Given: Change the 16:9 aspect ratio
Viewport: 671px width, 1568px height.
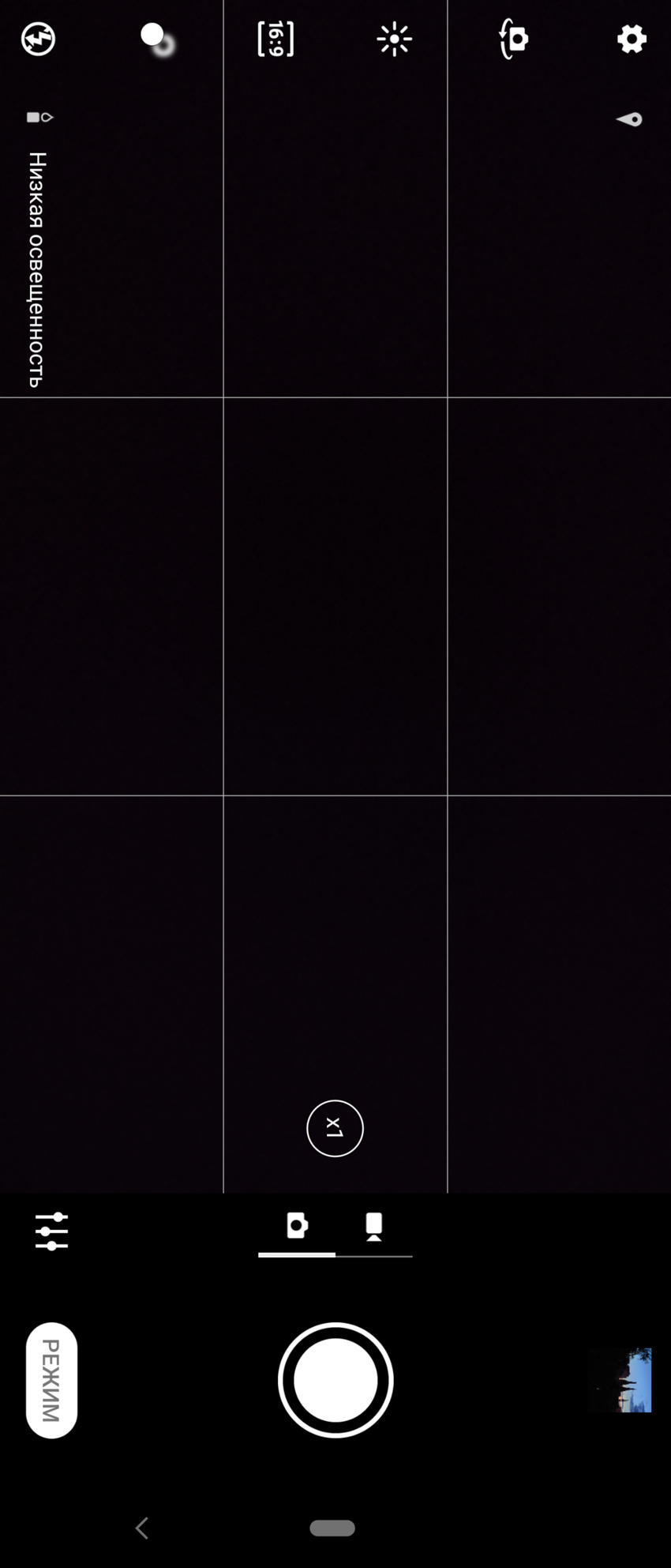Looking at the screenshot, I should (x=276, y=39).
